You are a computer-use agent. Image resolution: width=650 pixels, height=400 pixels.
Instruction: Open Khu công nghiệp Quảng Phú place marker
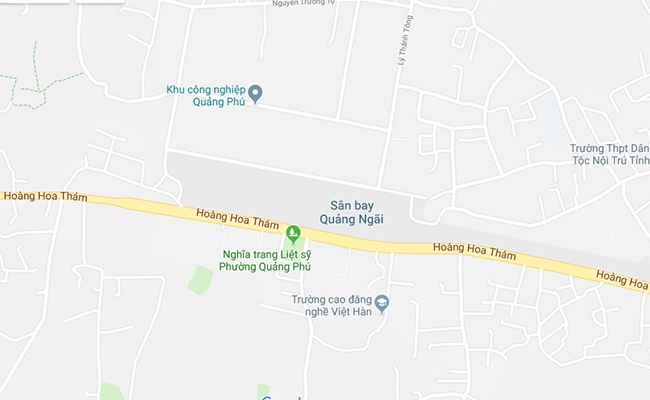pyautogui.click(x=254, y=94)
